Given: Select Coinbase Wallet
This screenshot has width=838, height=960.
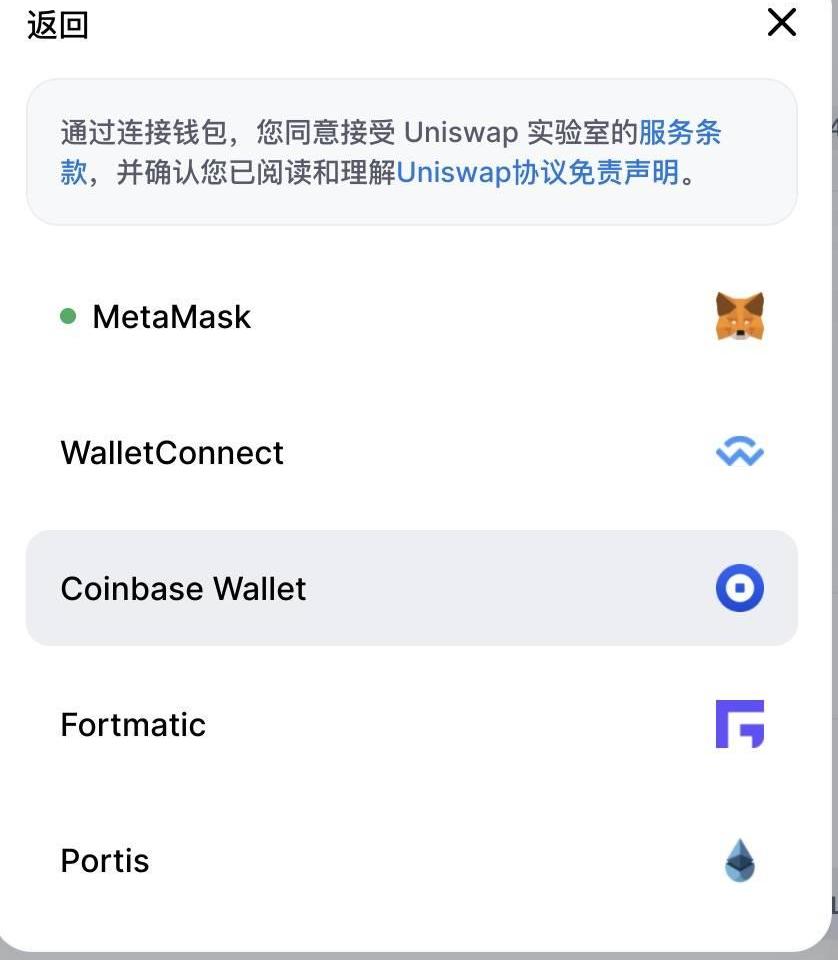Looking at the screenshot, I should click(x=411, y=588).
